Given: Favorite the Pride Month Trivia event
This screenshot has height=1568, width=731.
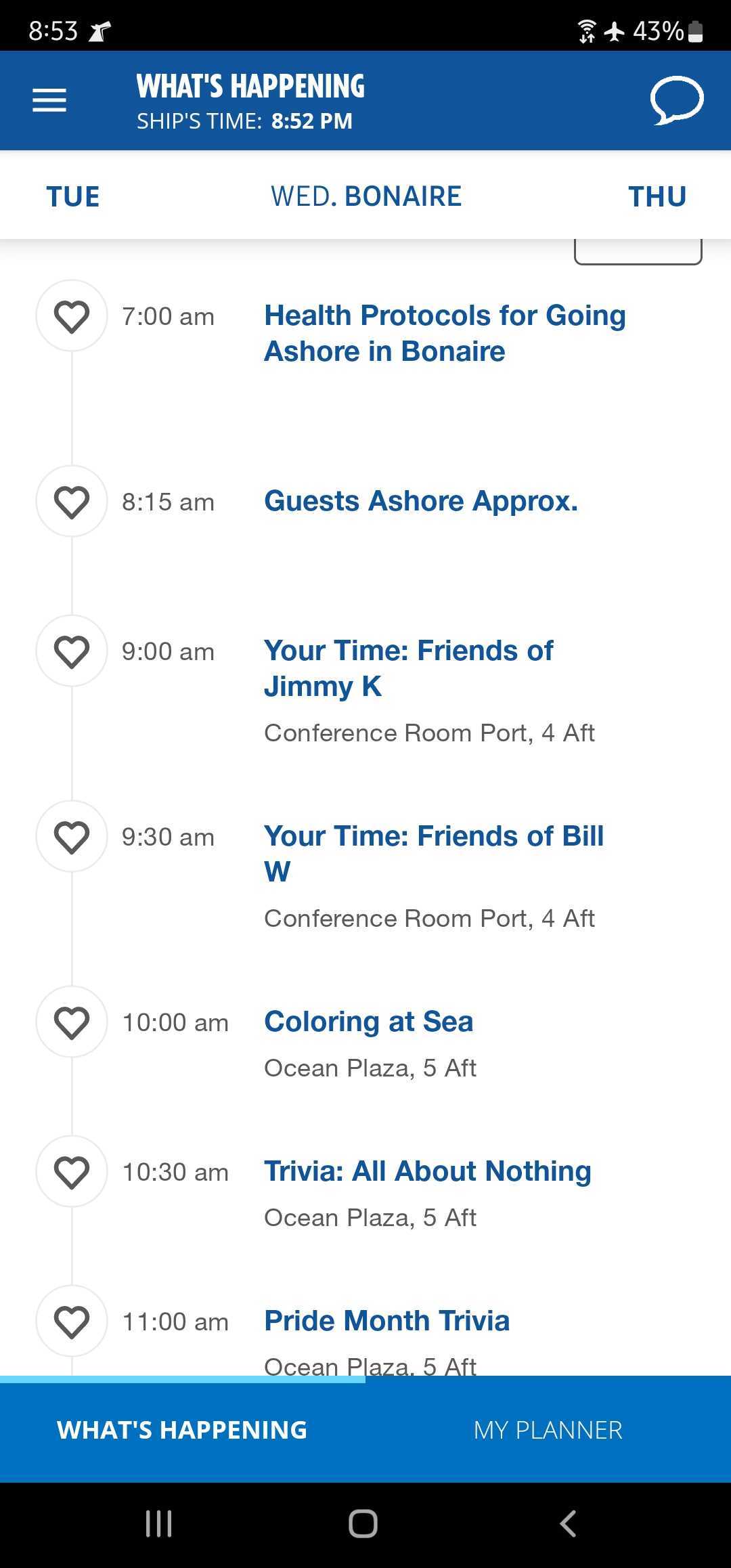Looking at the screenshot, I should (x=72, y=1321).
